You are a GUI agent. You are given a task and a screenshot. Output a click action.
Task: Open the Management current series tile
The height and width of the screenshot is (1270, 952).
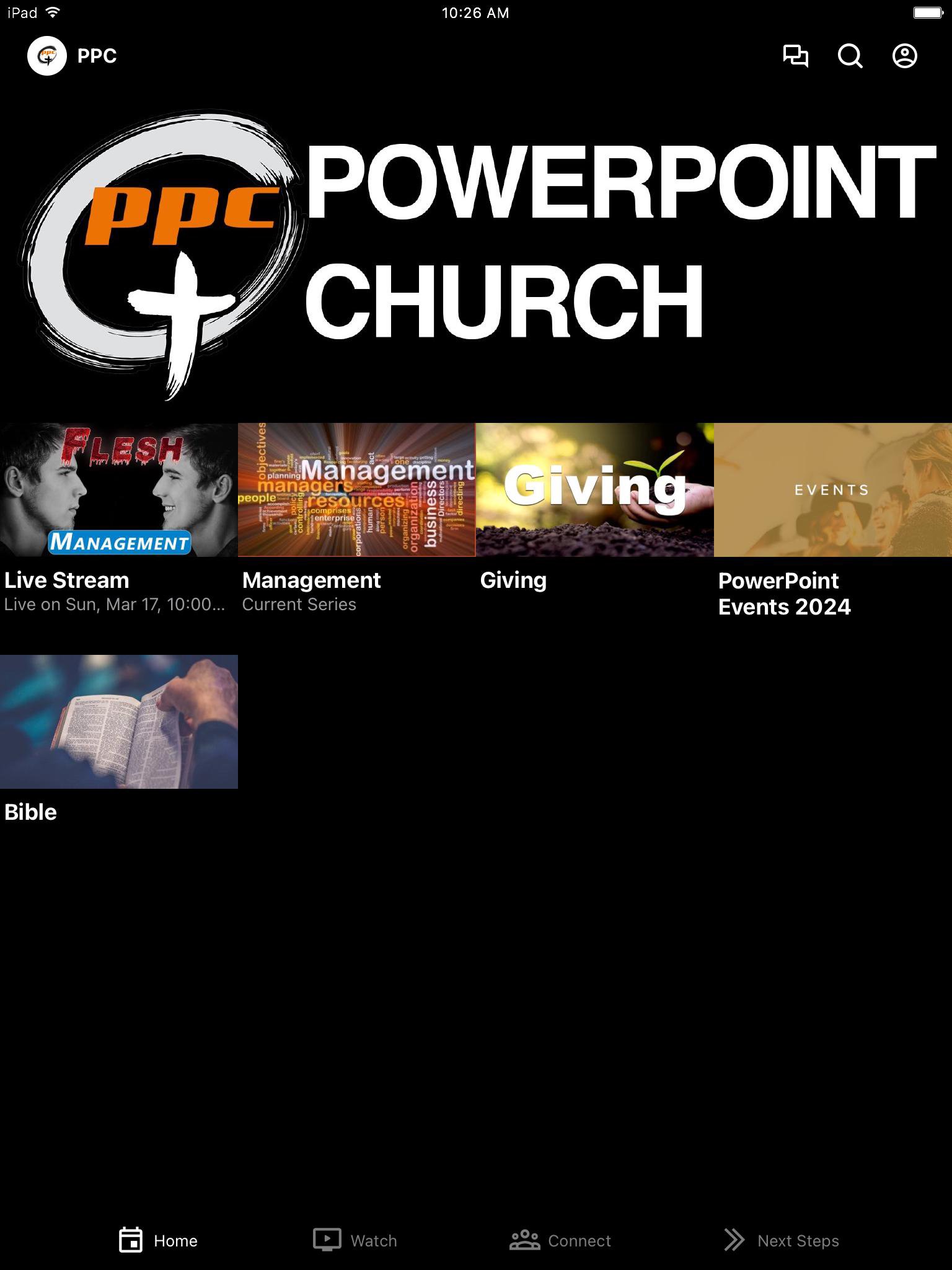coord(356,490)
